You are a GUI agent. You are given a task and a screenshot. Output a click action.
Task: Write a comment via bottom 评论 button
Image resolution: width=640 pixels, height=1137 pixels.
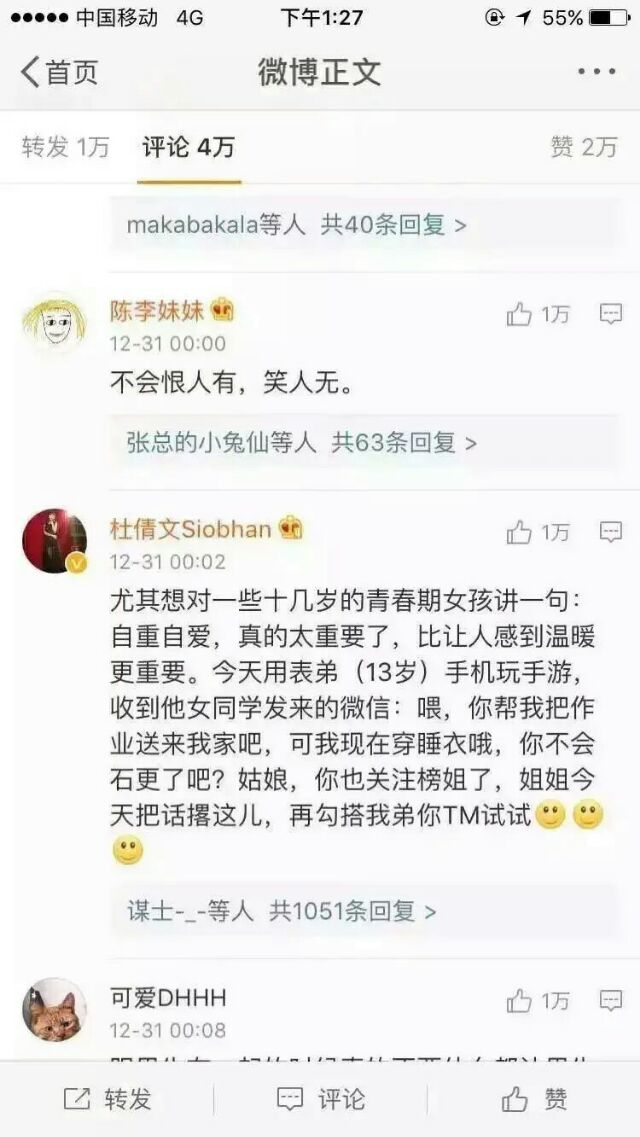(x=321, y=1099)
